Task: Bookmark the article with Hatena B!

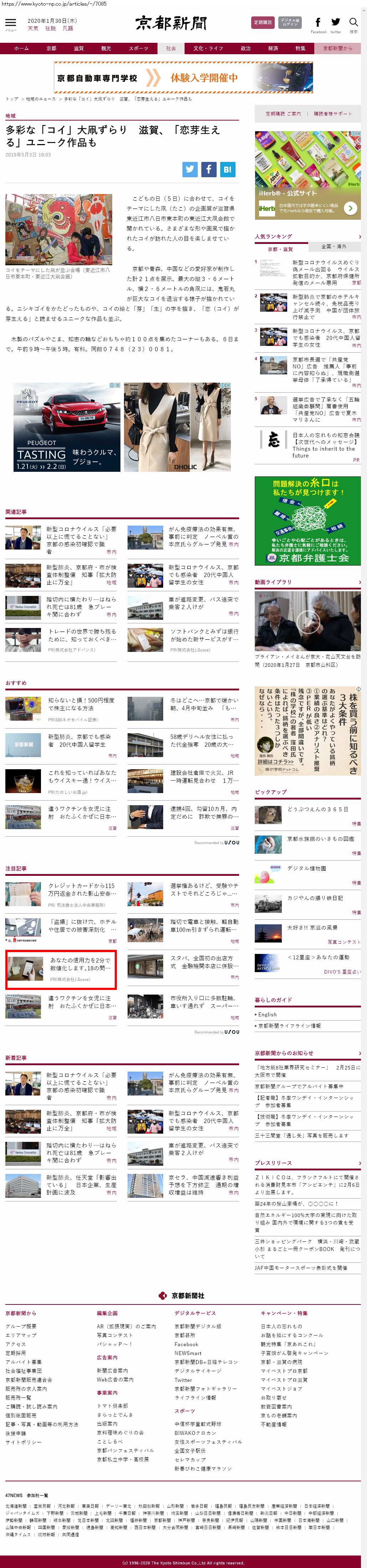Action: (227, 169)
